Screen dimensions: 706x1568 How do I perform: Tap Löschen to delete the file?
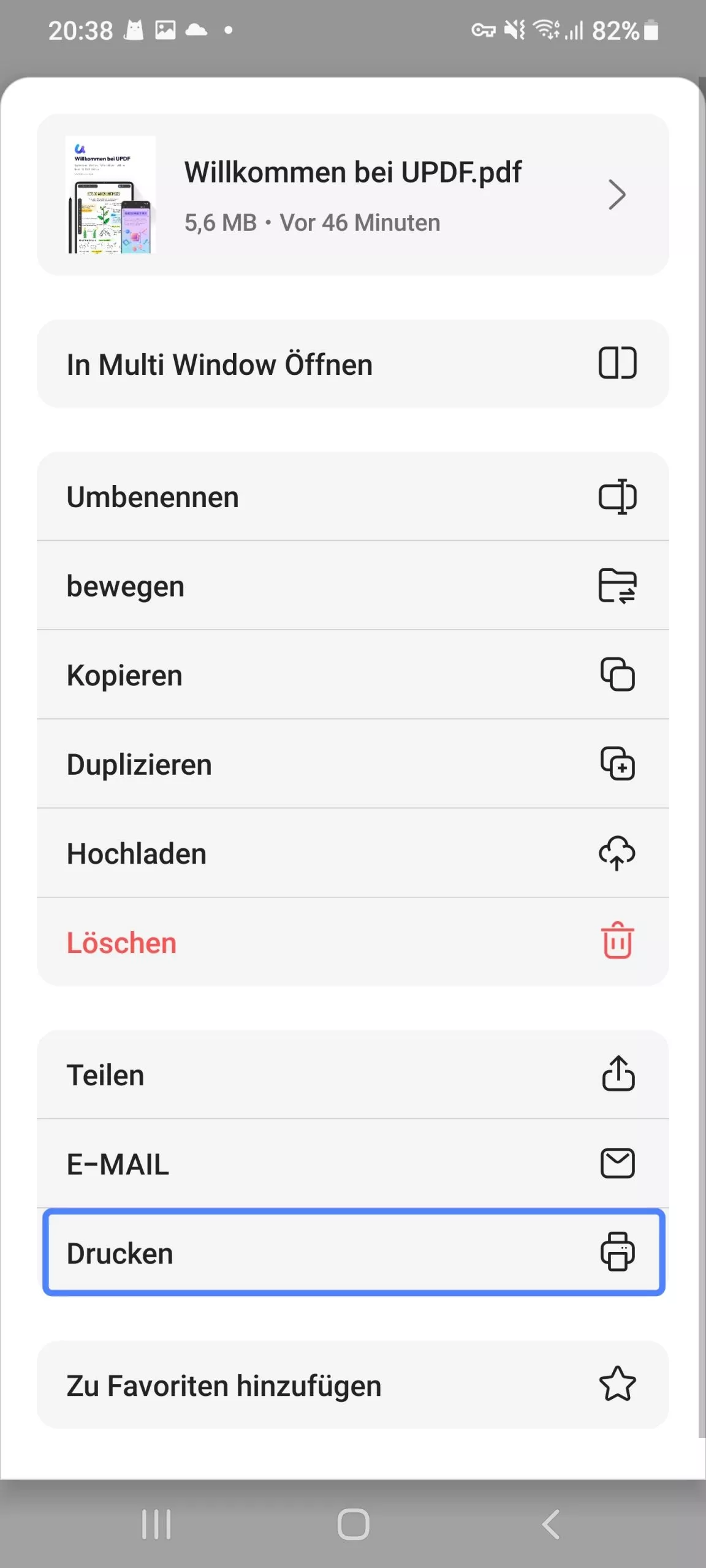(245, 943)
